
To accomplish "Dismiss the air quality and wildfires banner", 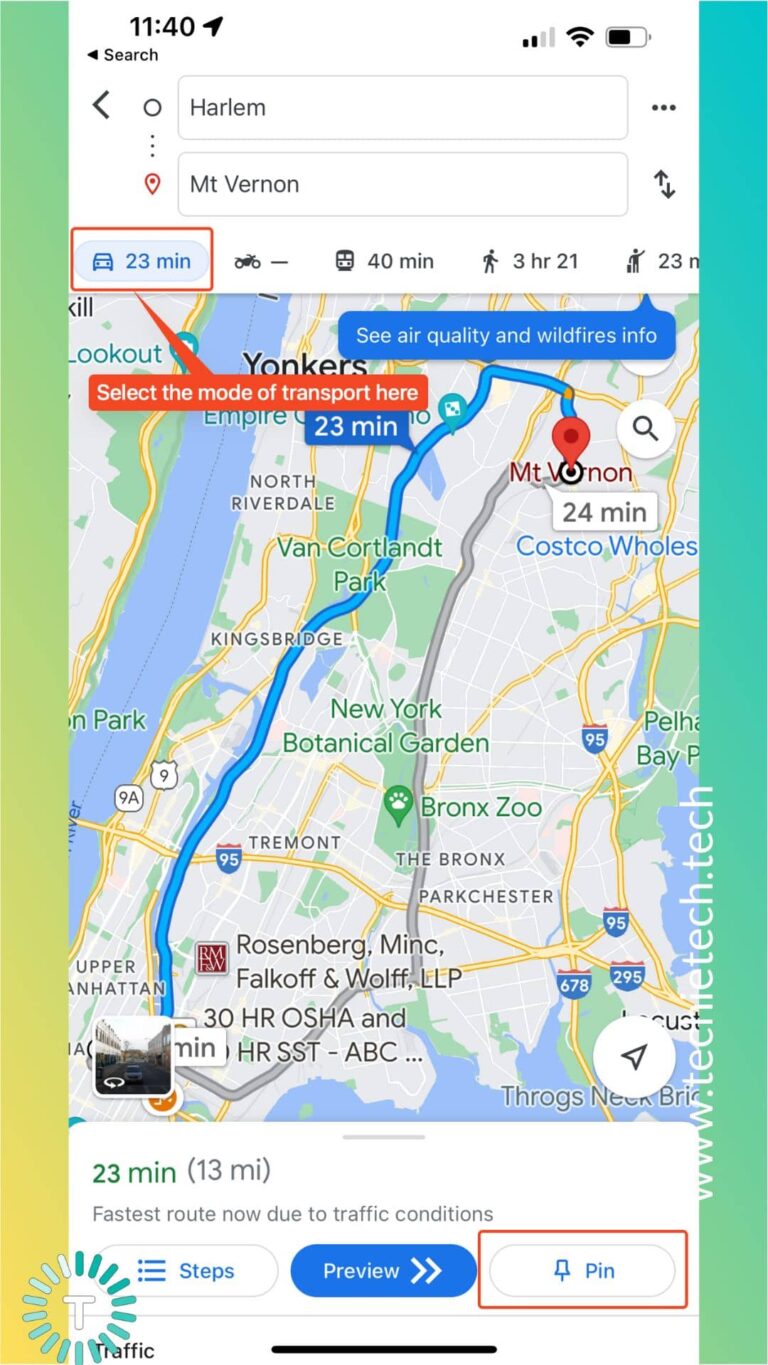I will [506, 336].
